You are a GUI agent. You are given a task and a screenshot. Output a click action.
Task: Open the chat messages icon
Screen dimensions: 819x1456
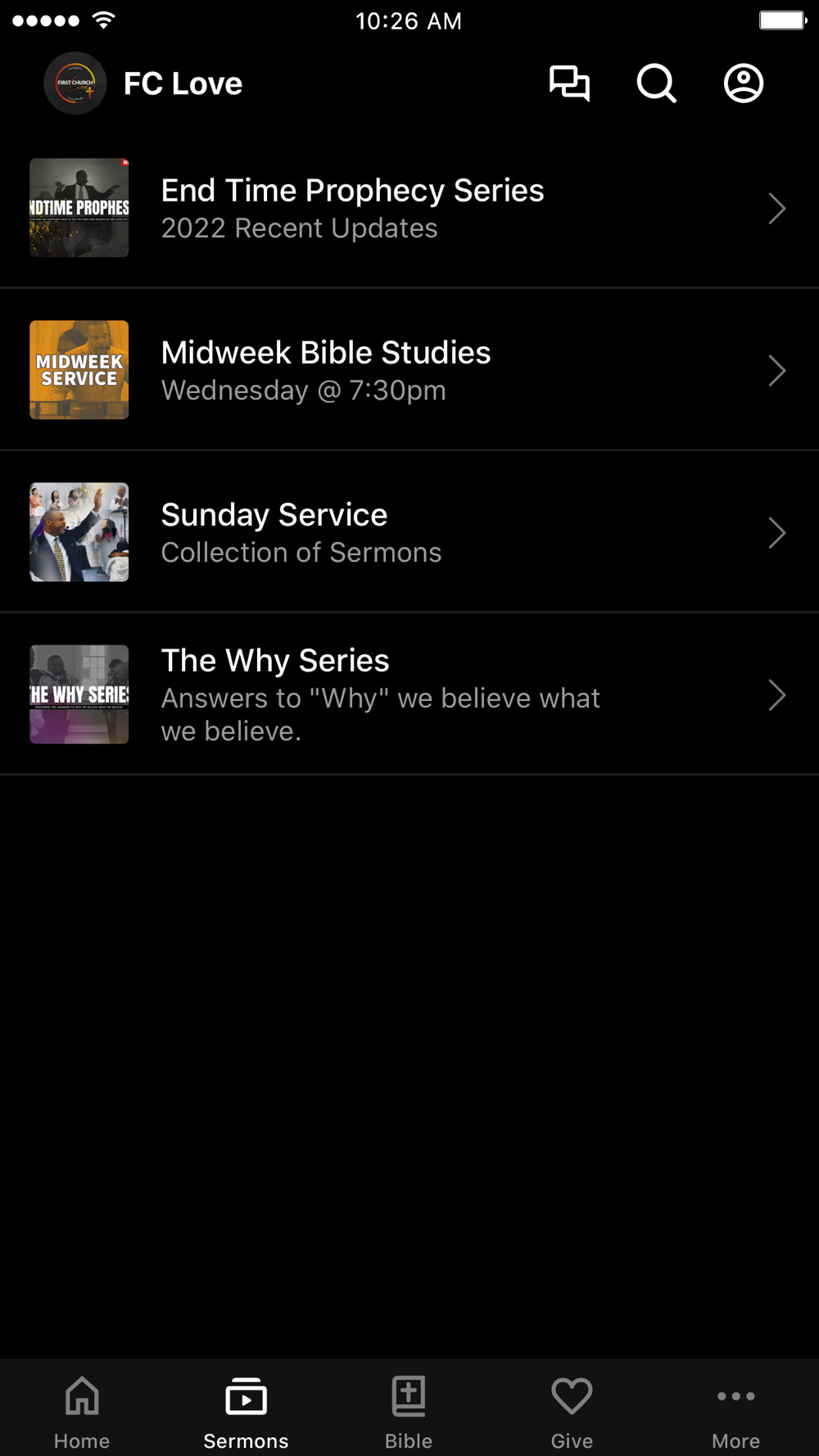click(569, 84)
